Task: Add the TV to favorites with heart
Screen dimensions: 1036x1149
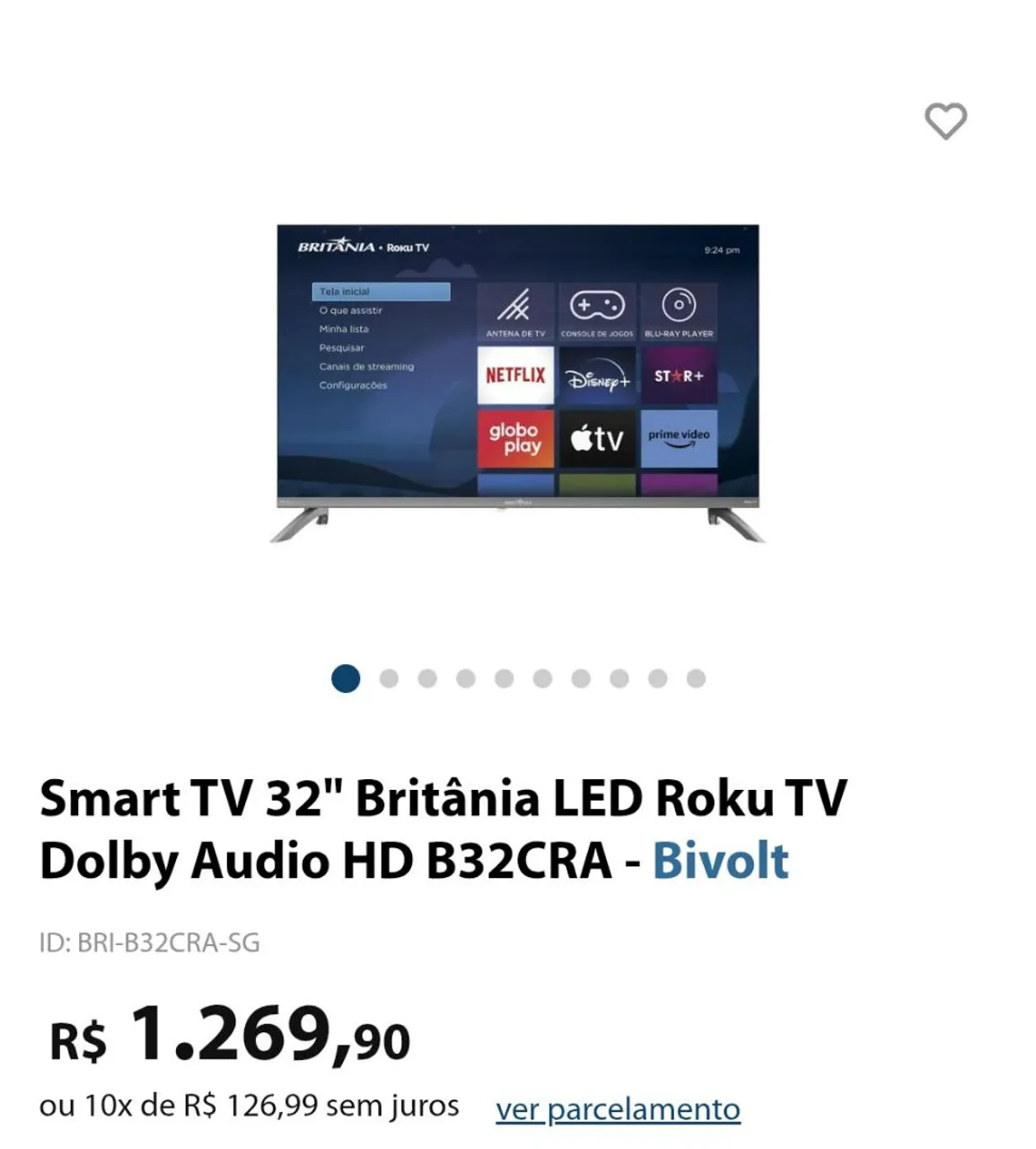Action: [945, 121]
